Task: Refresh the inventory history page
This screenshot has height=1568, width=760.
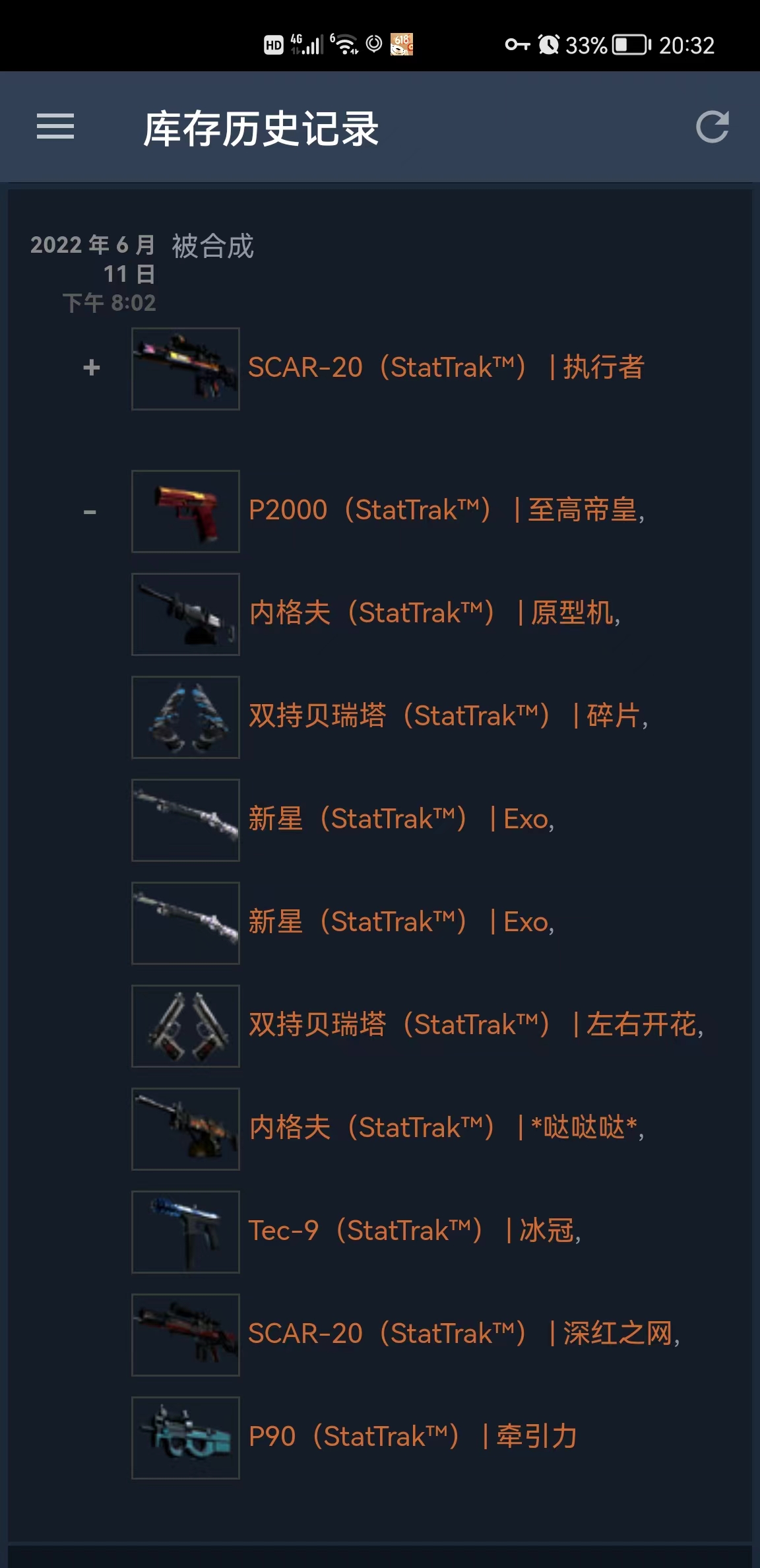Action: pos(712,127)
